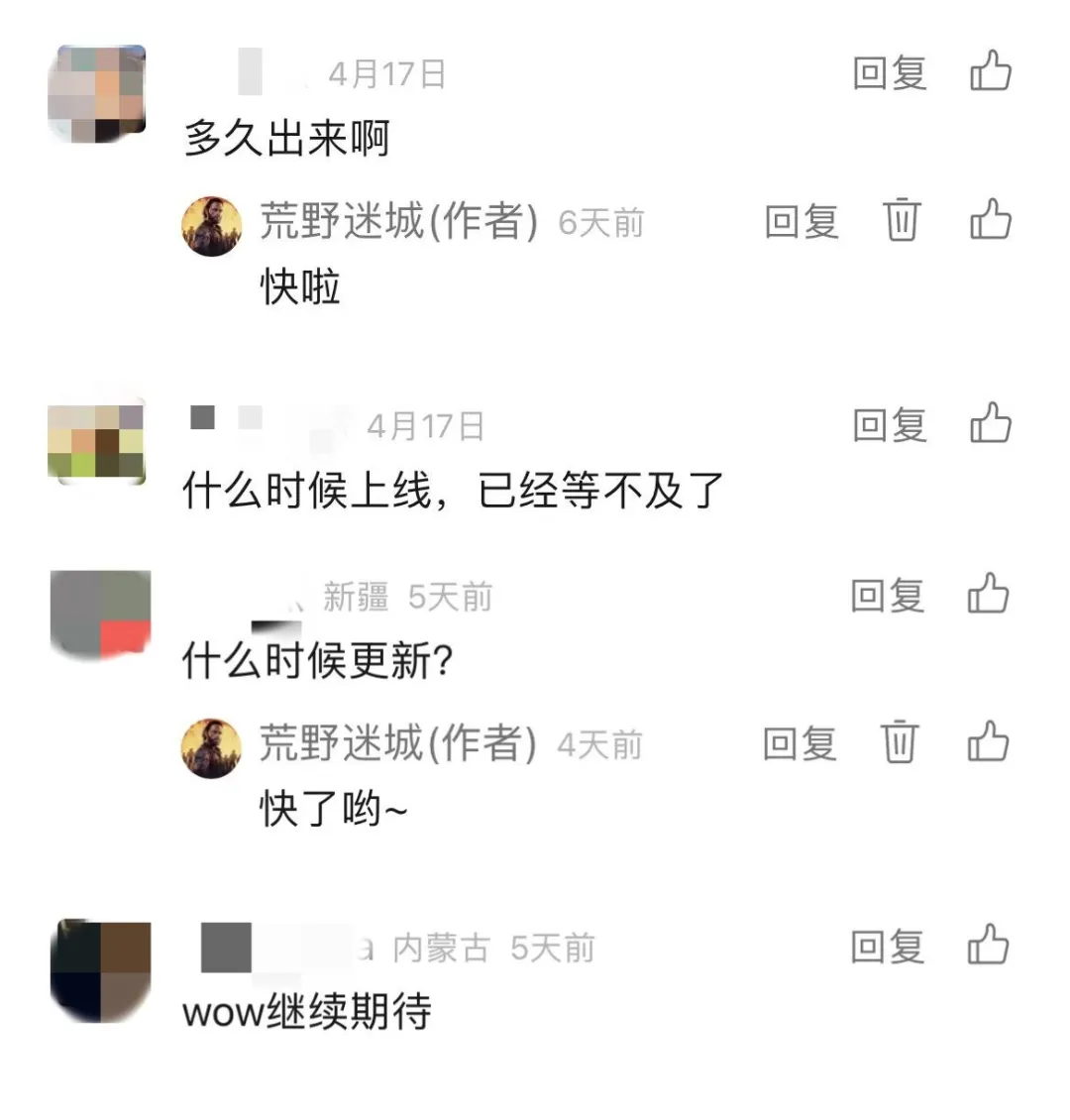Reply to the 什么时候更新? comment

[887, 596]
